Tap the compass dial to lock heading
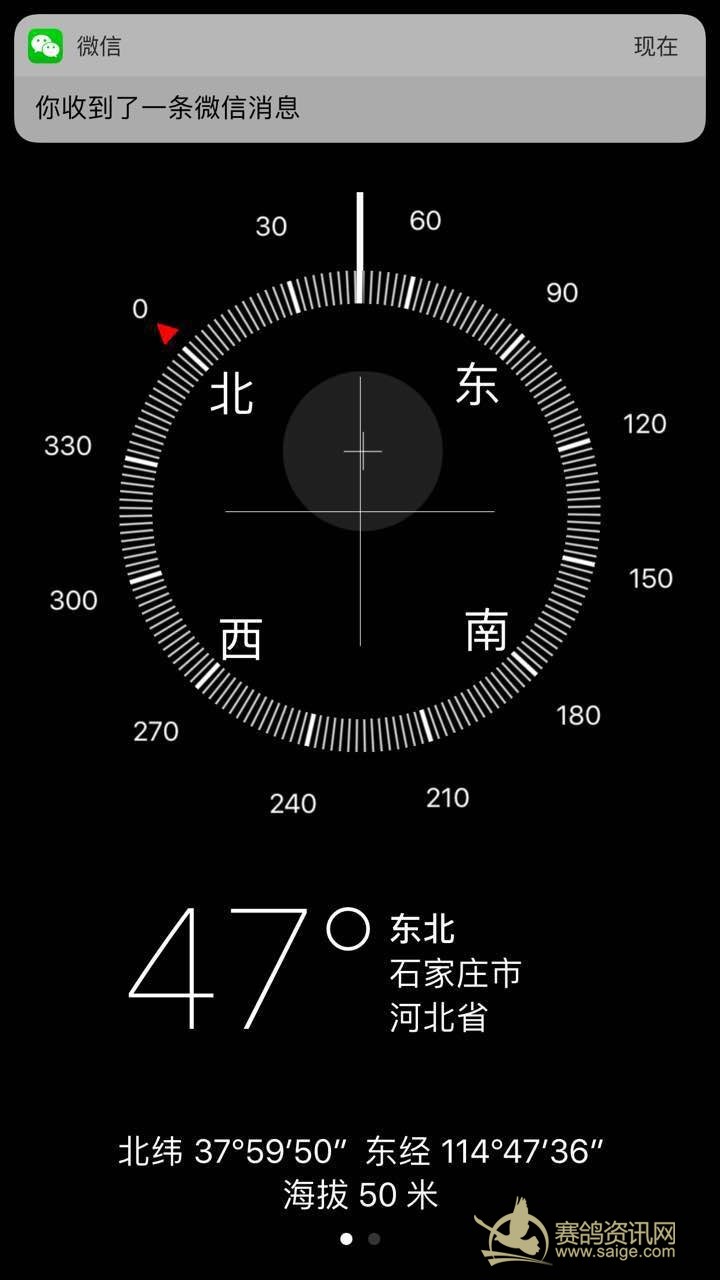 click(360, 510)
